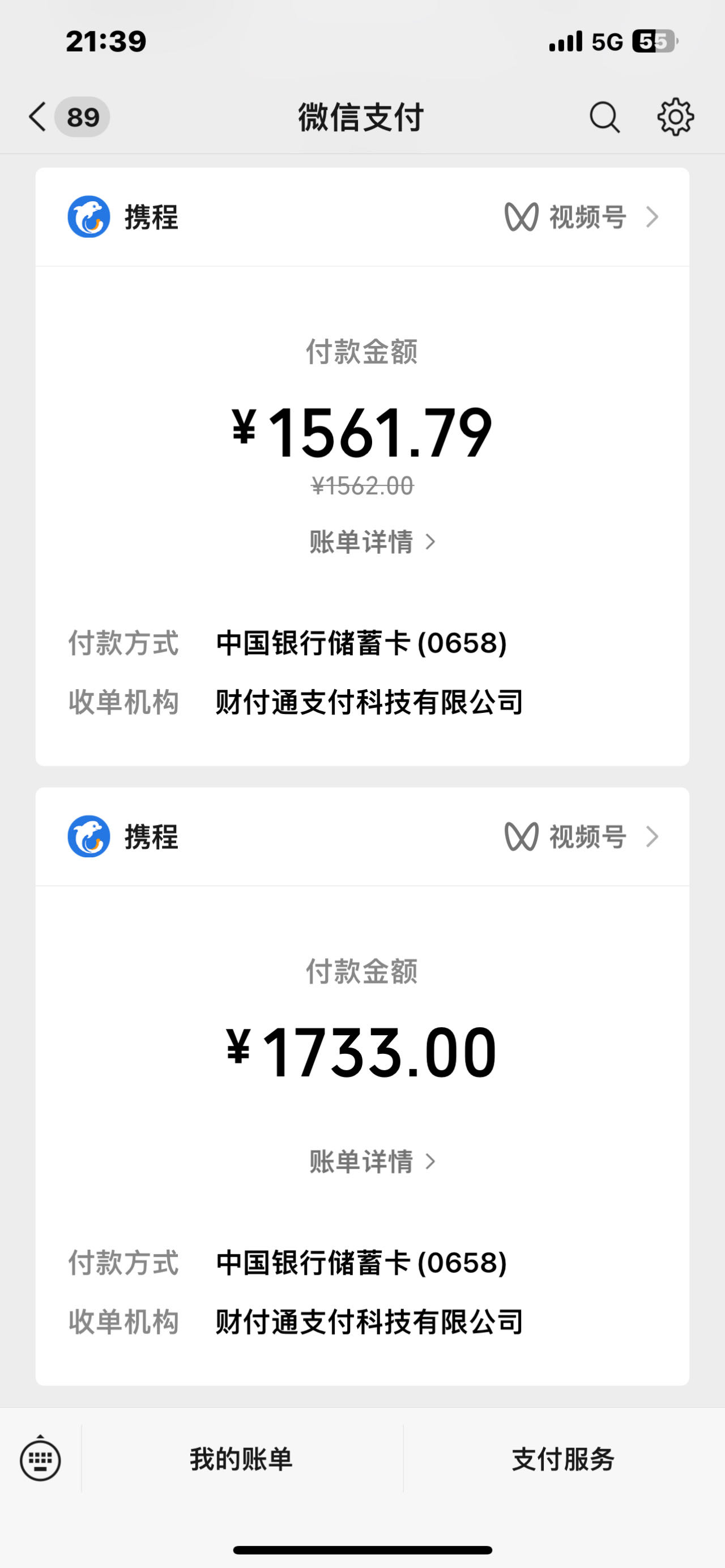Open search in WeChat Pay
The height and width of the screenshot is (1568, 725).
tap(604, 116)
